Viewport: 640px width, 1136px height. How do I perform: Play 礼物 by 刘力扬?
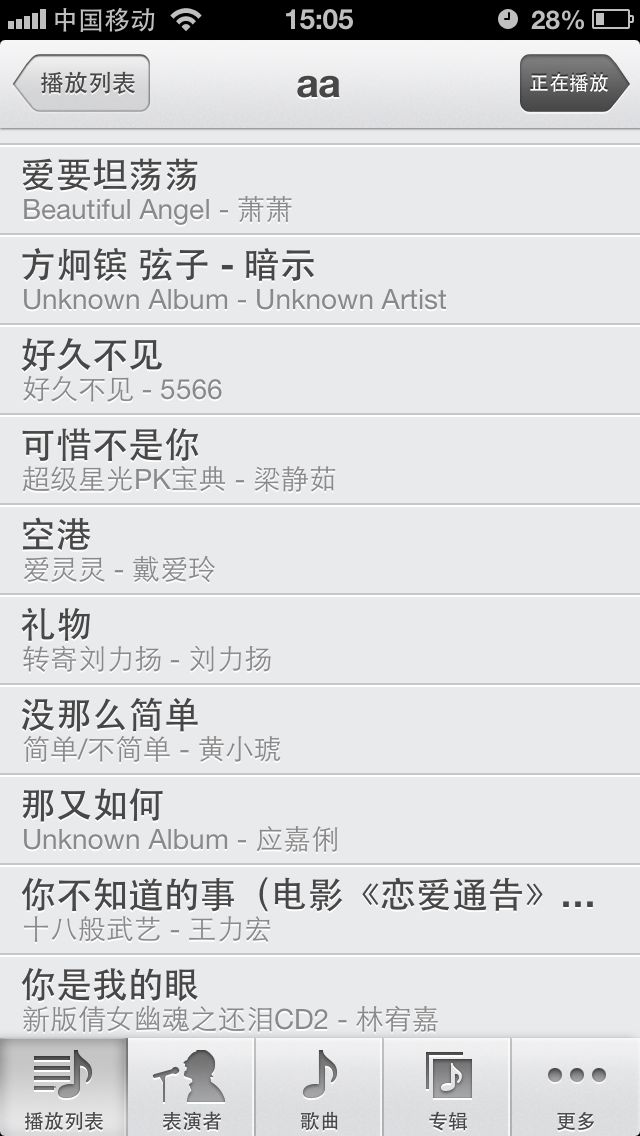320,640
